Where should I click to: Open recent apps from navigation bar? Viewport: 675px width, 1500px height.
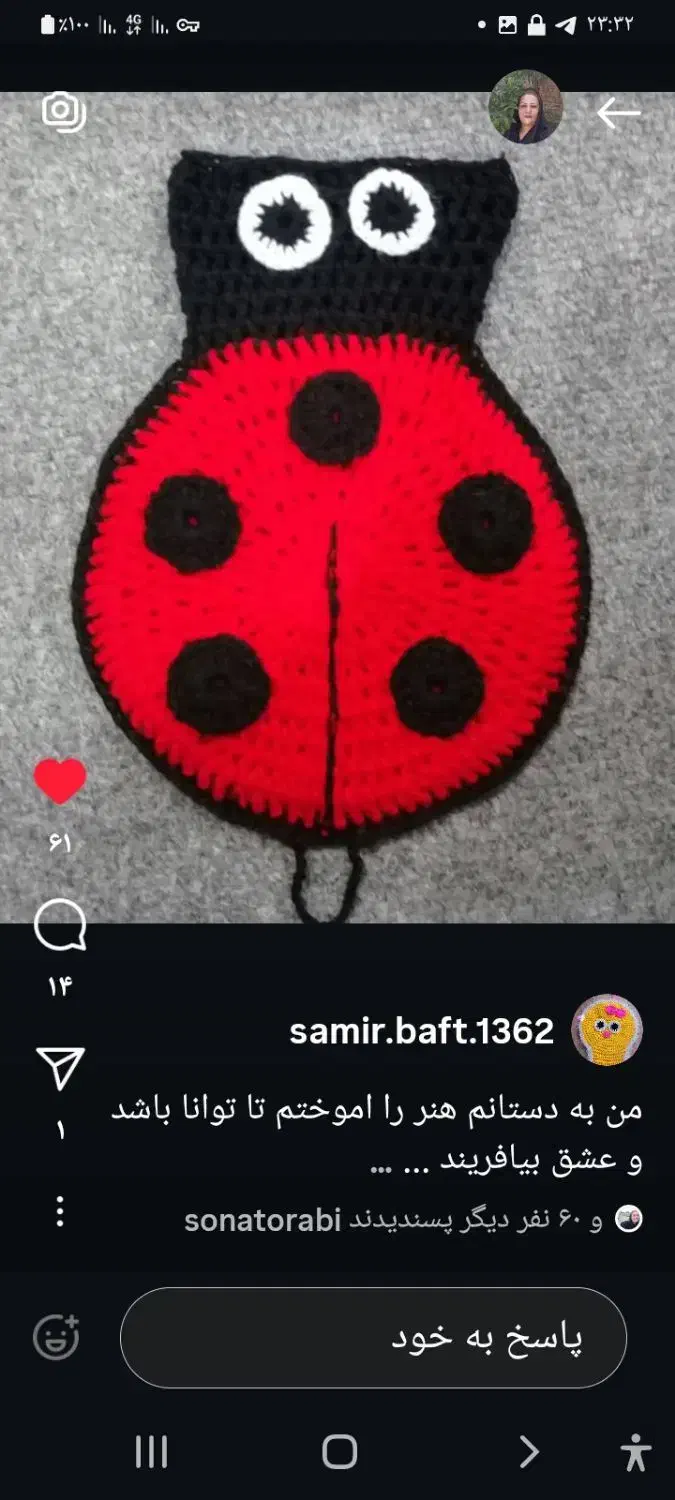pos(151,1452)
